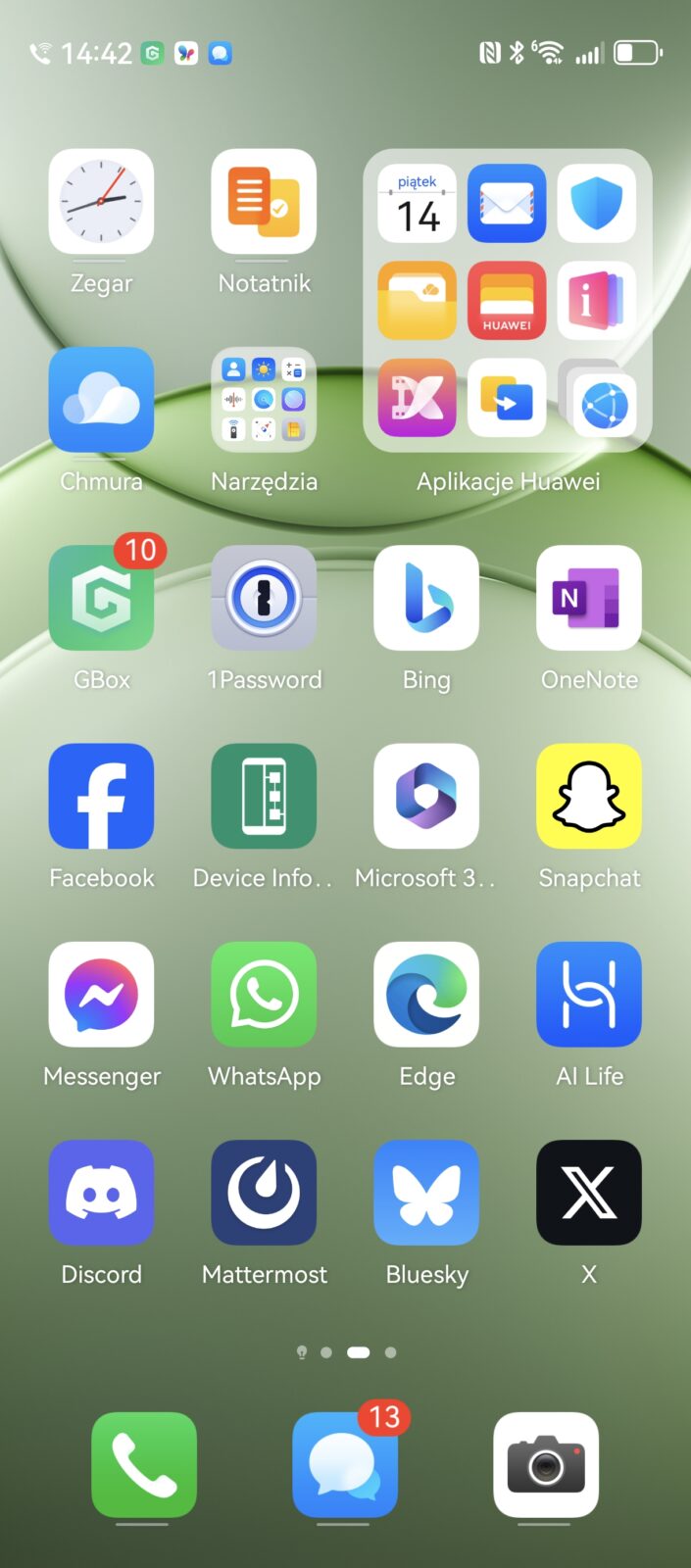The image size is (691, 1568).
Task: Open the Zegar clock app
Action: [x=101, y=202]
